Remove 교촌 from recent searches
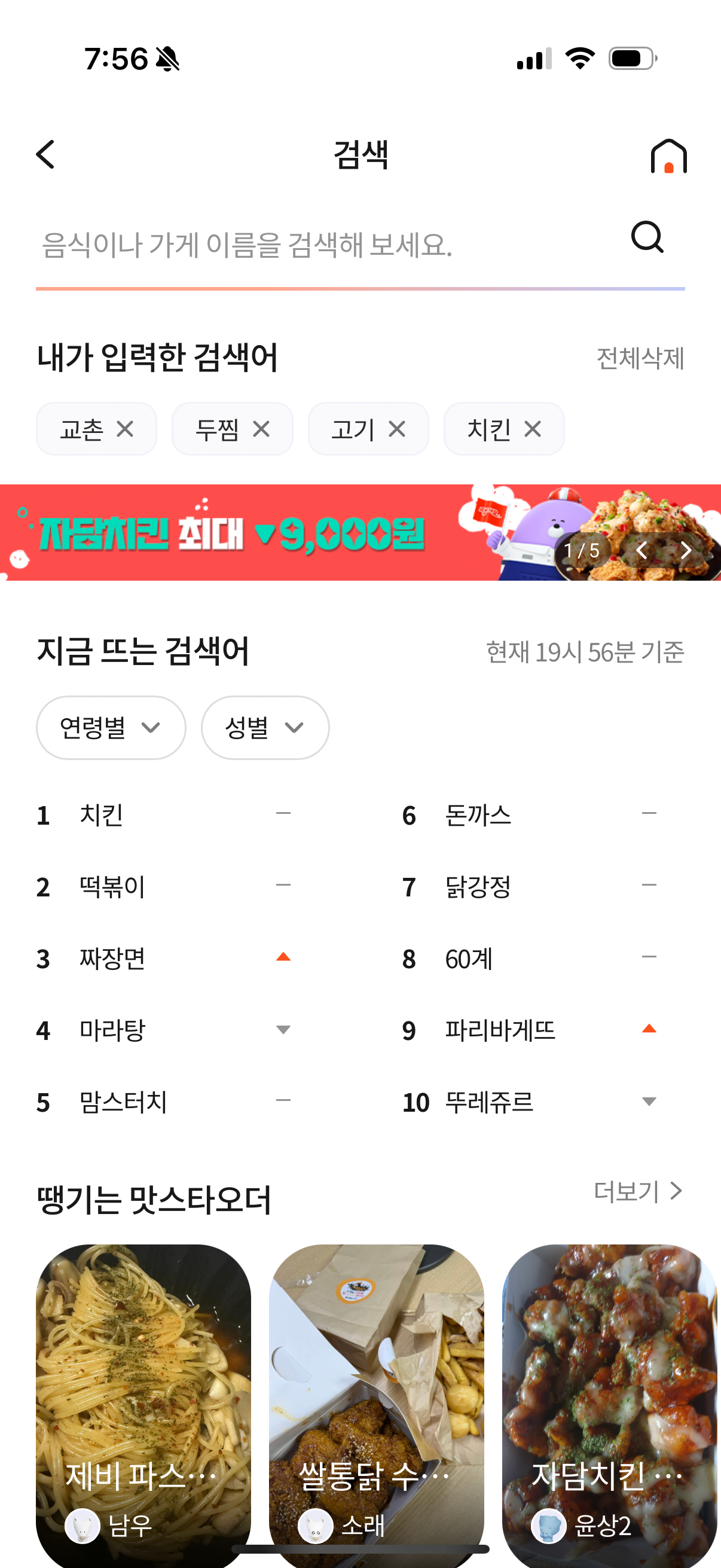721x1568 pixels. coord(126,429)
